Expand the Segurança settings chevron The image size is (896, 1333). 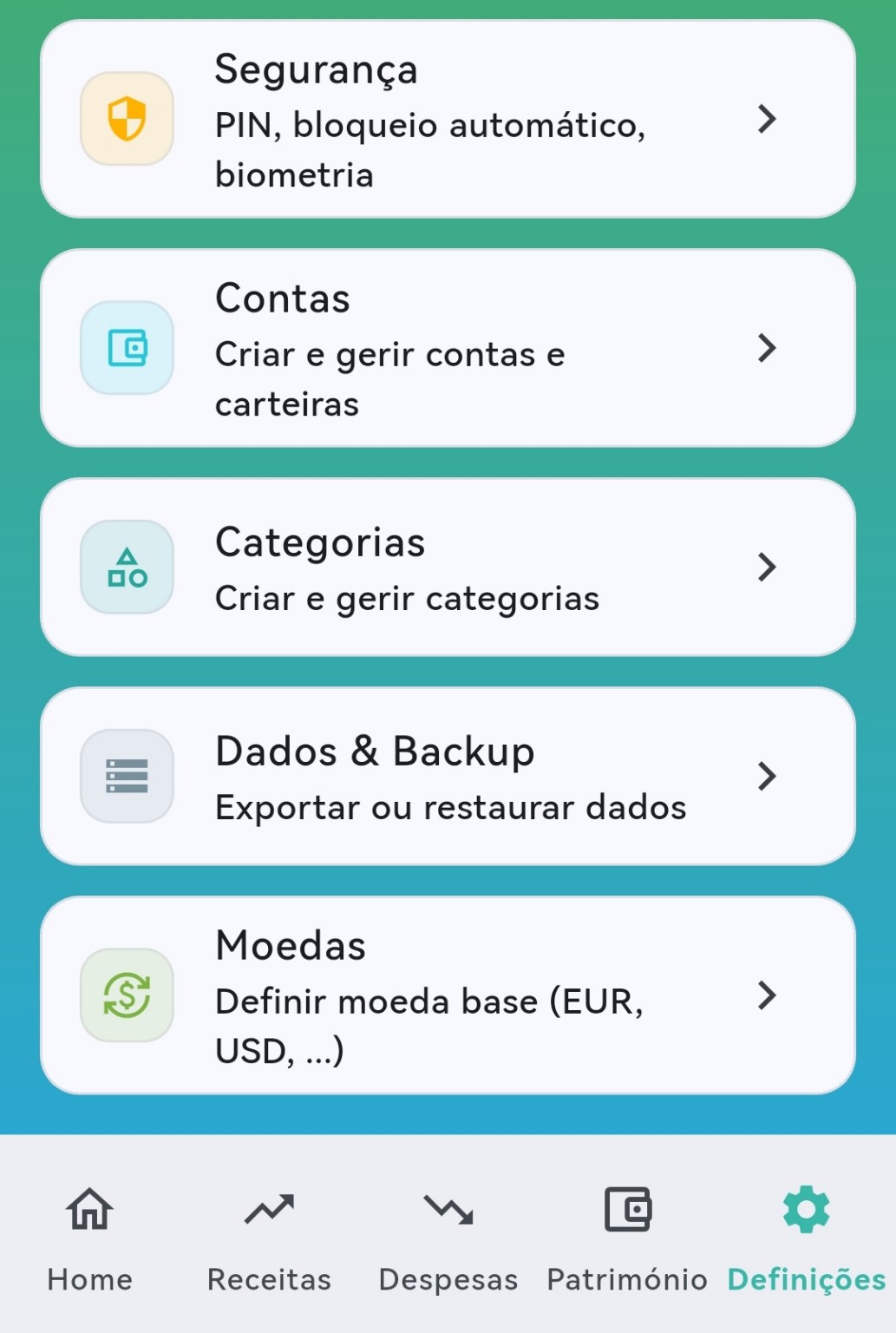[x=767, y=120]
